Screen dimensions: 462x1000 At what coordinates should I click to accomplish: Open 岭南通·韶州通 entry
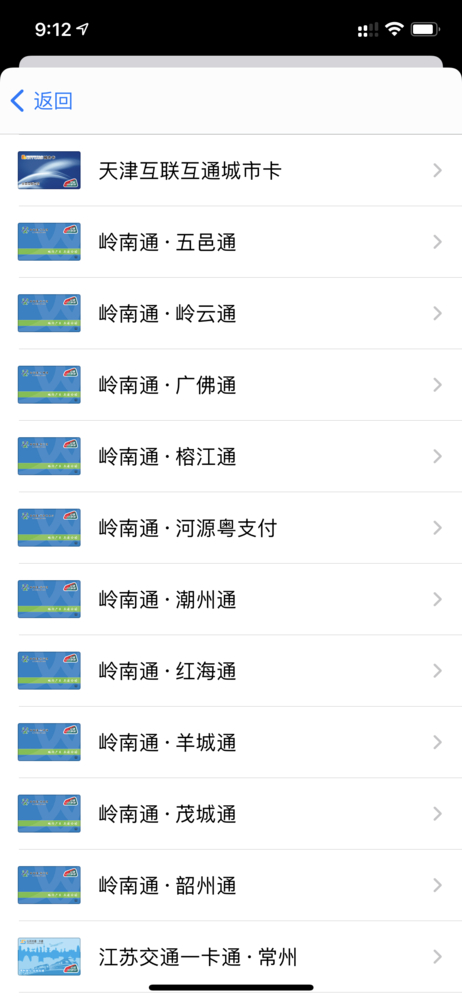[x=231, y=885]
